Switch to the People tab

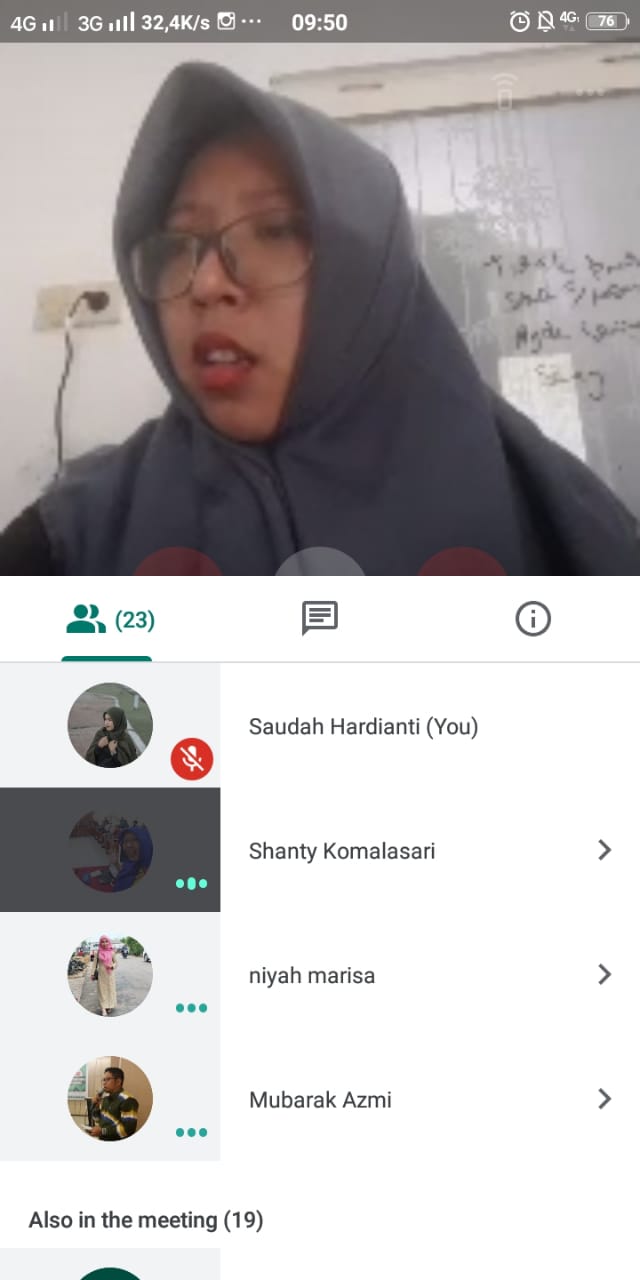(107, 620)
